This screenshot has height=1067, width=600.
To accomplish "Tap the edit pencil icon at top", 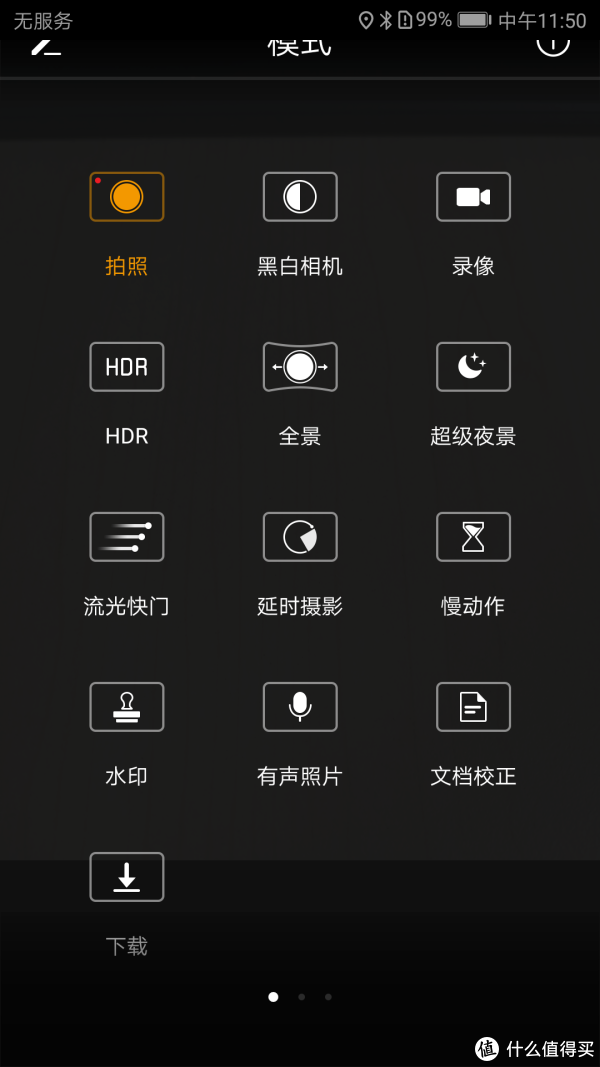I will 46,44.
